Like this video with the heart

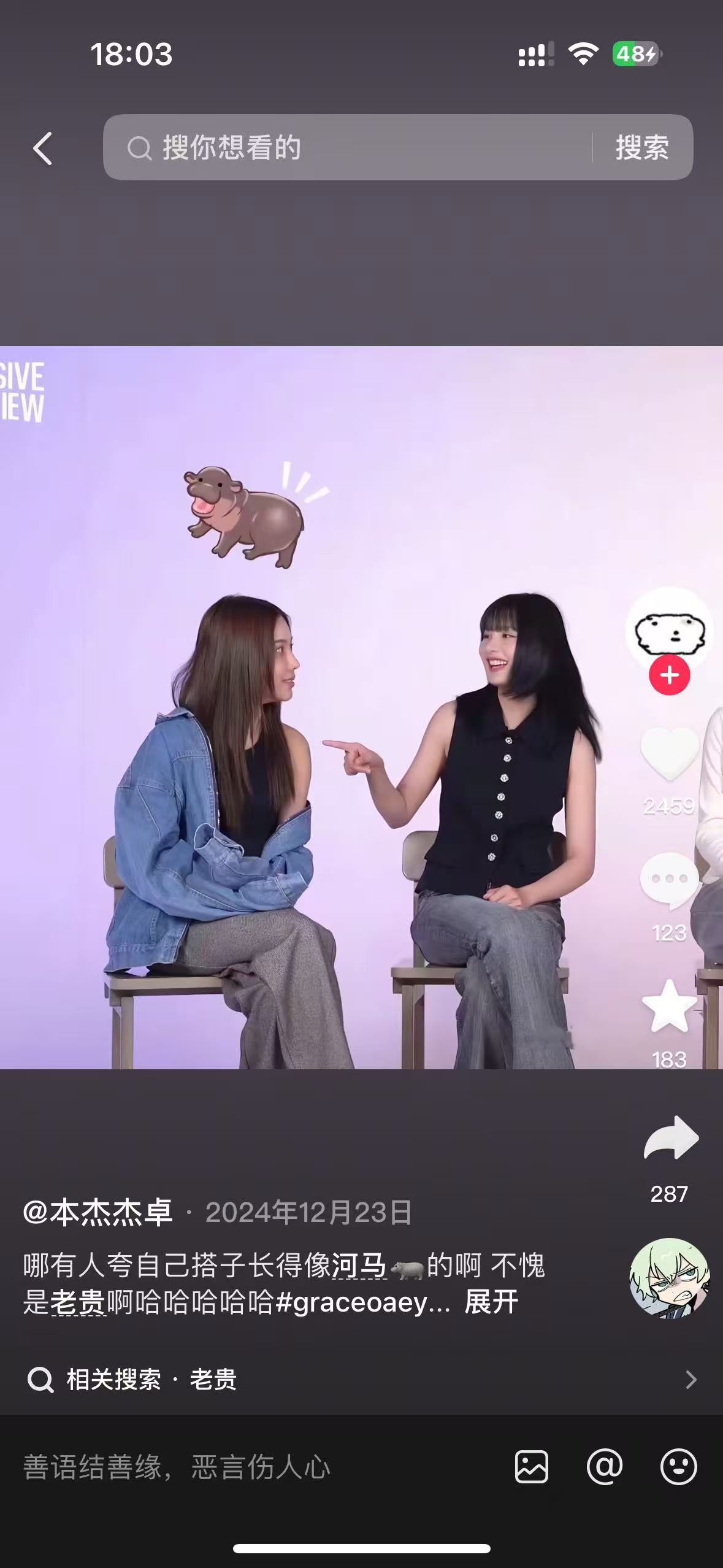click(x=669, y=755)
